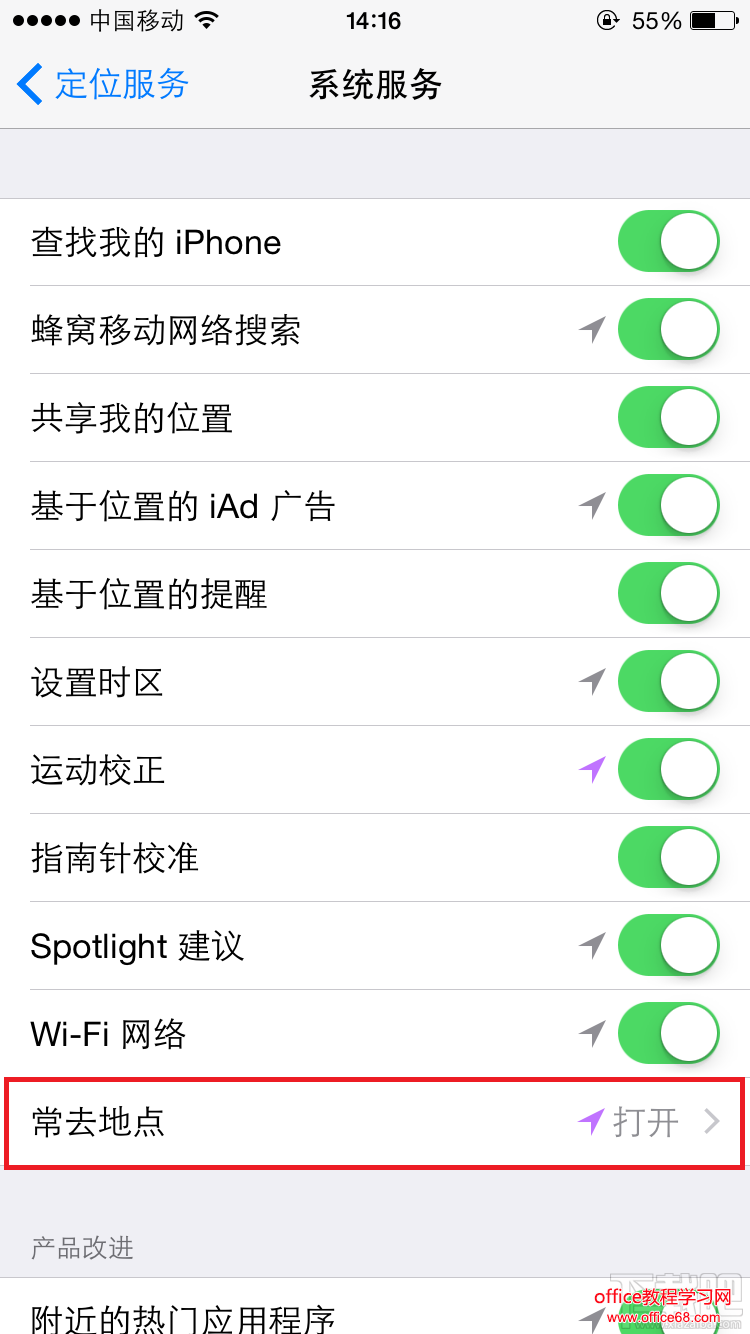The width and height of the screenshot is (750, 1334).
Task: Turn off 共享我的位置
Action: pyautogui.click(x=668, y=418)
